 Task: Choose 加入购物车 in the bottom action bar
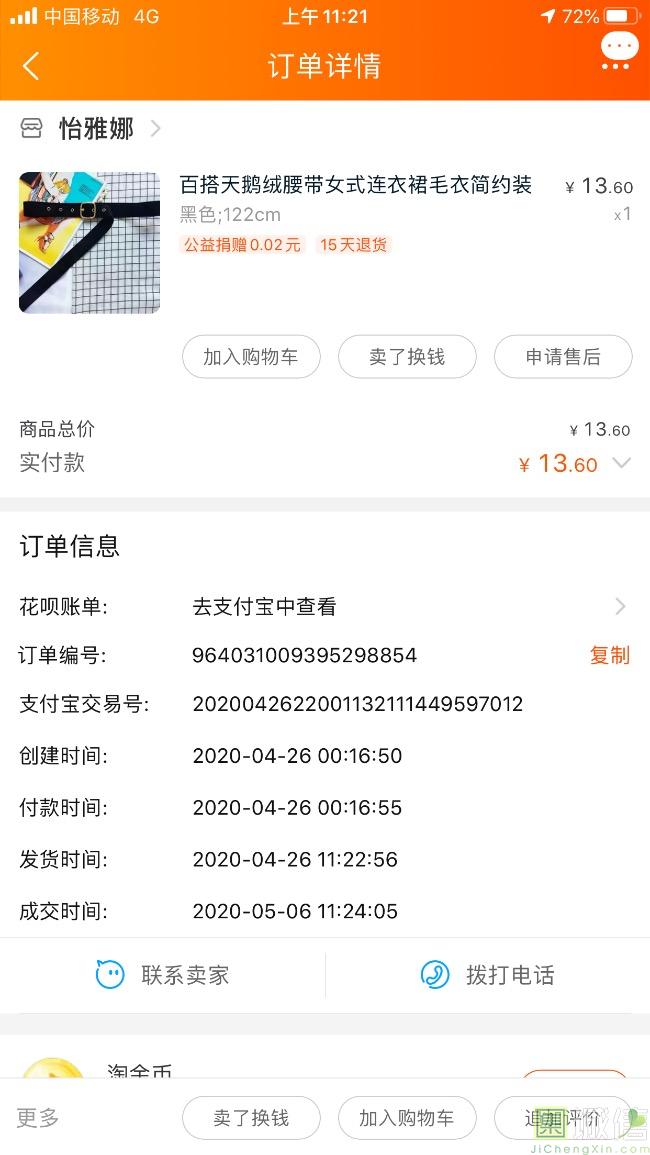(x=407, y=1118)
